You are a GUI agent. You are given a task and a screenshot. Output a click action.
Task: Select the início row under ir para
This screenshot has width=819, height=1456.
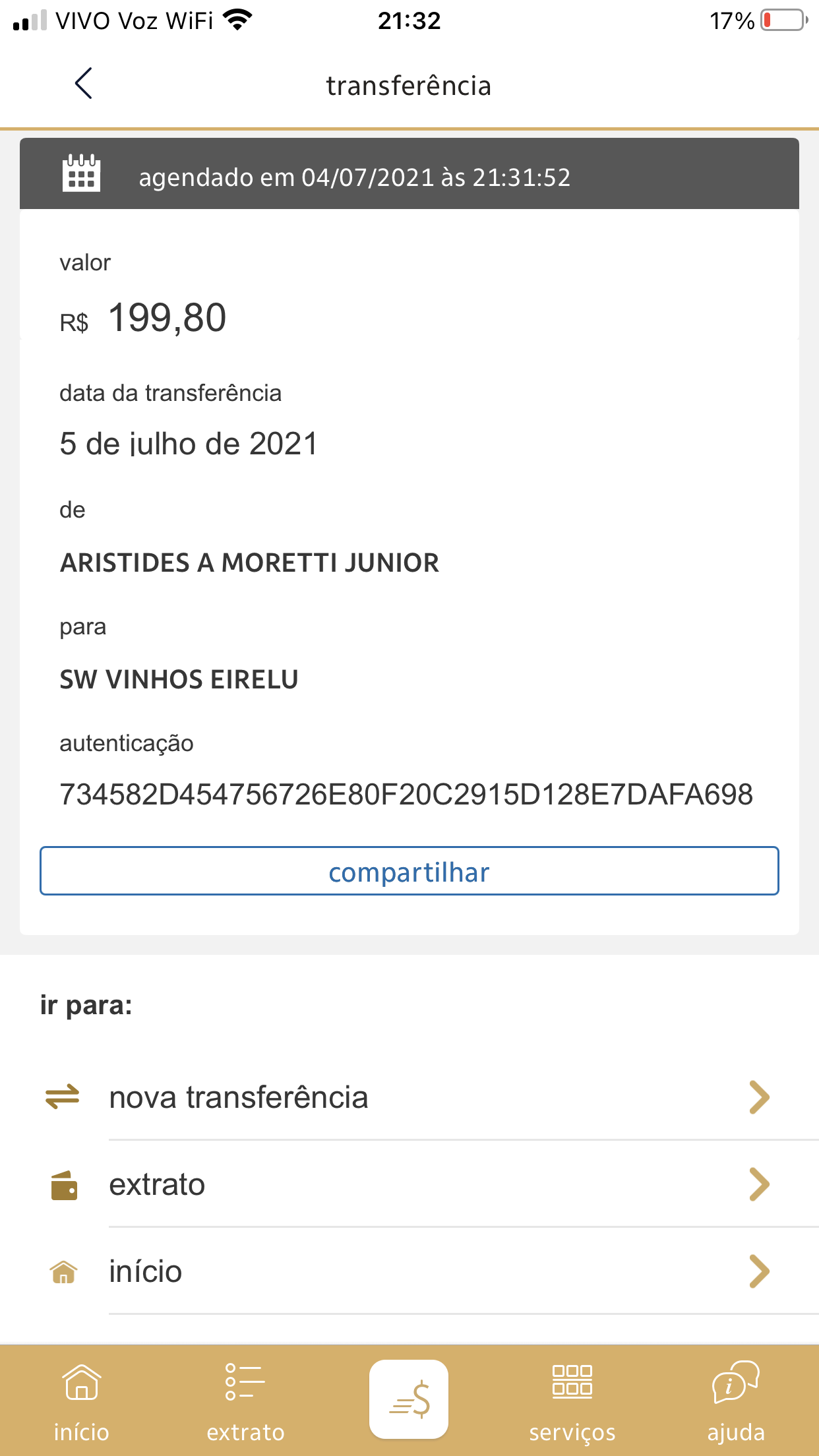409,1272
